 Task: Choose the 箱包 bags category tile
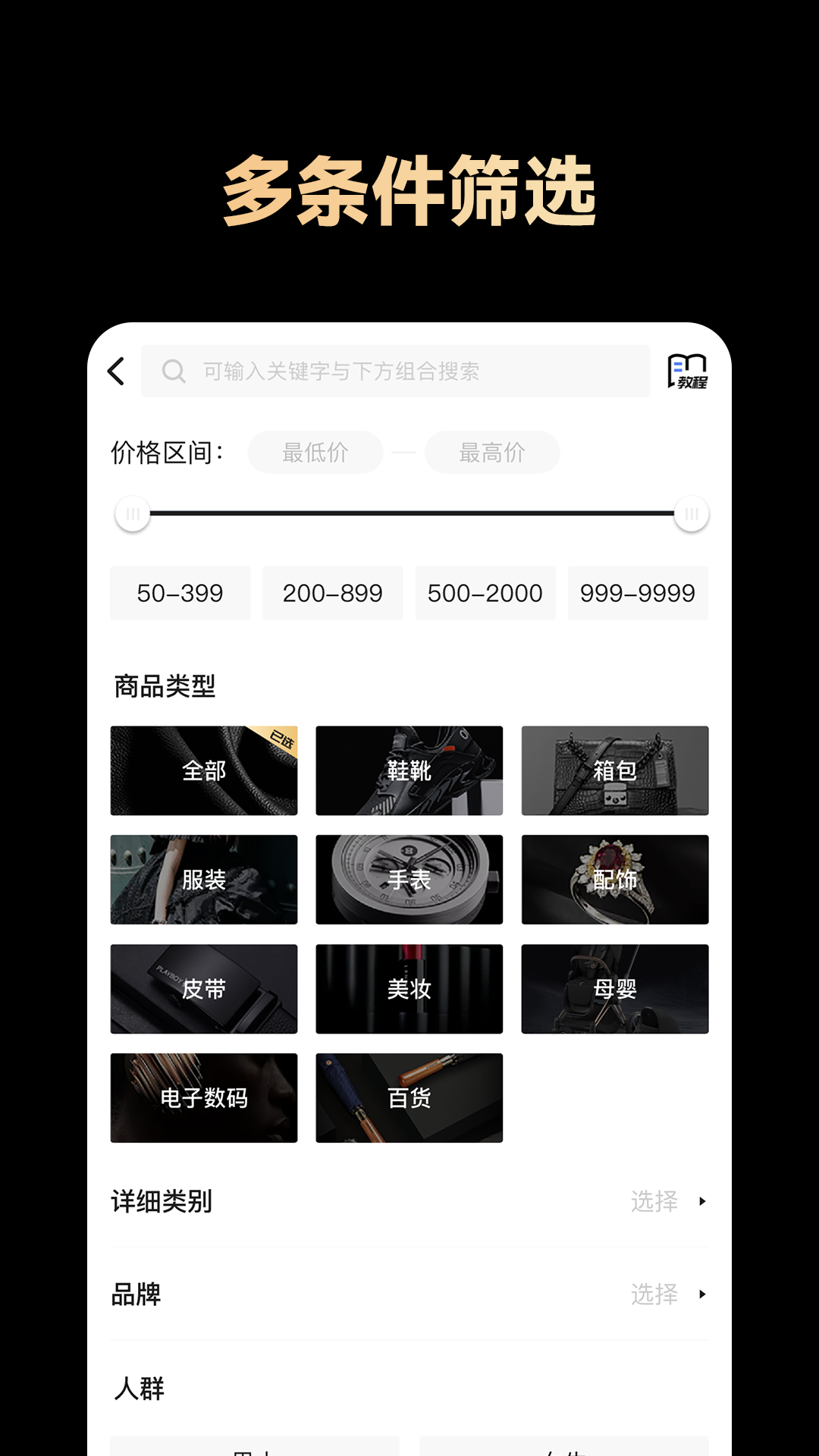pyautogui.click(x=614, y=770)
